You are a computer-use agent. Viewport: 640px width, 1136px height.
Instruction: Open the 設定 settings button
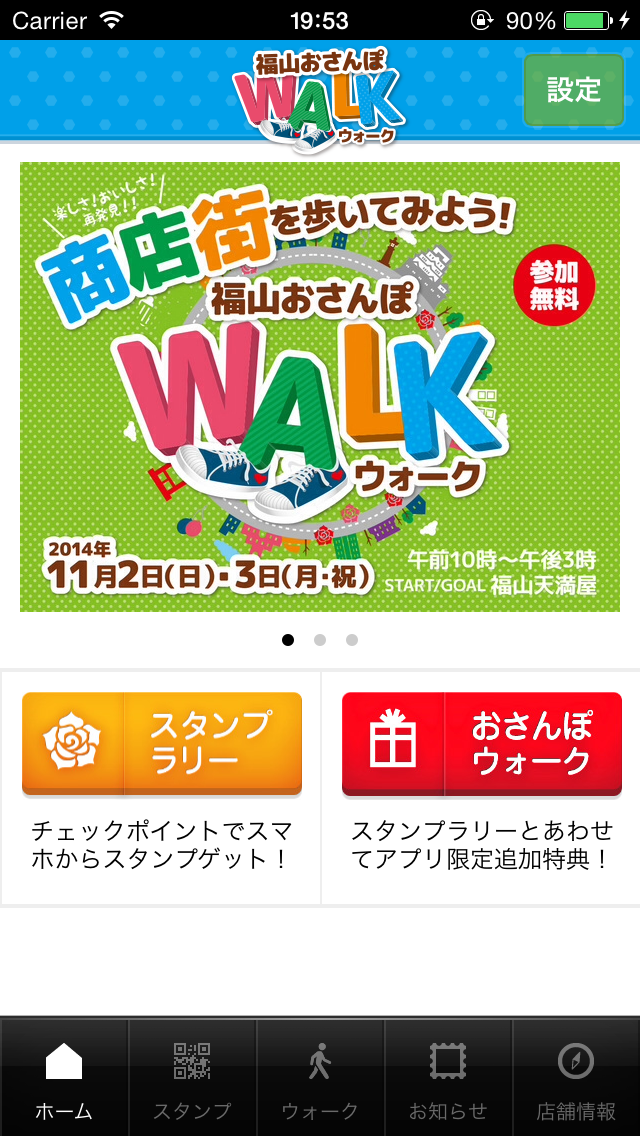pos(573,90)
